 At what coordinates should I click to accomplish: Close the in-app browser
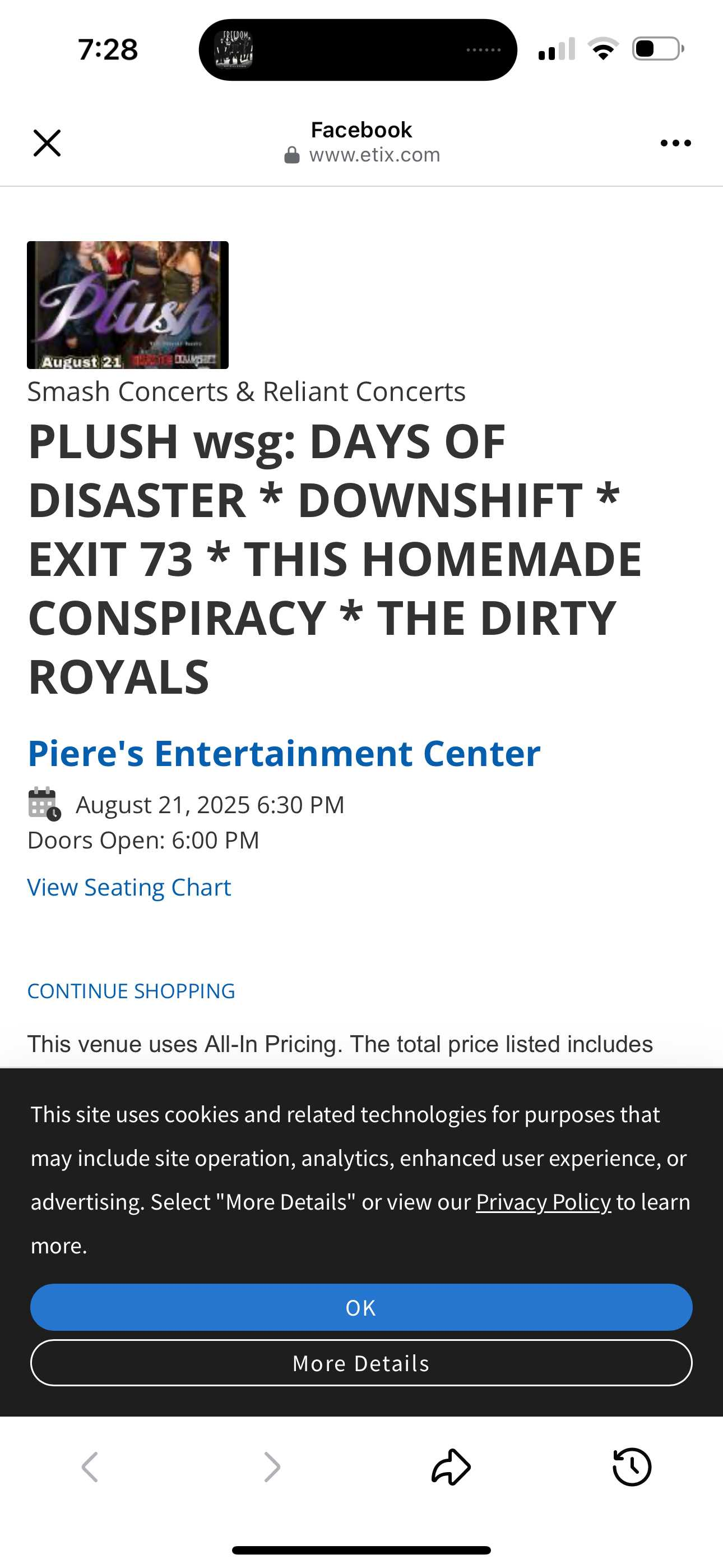47,143
